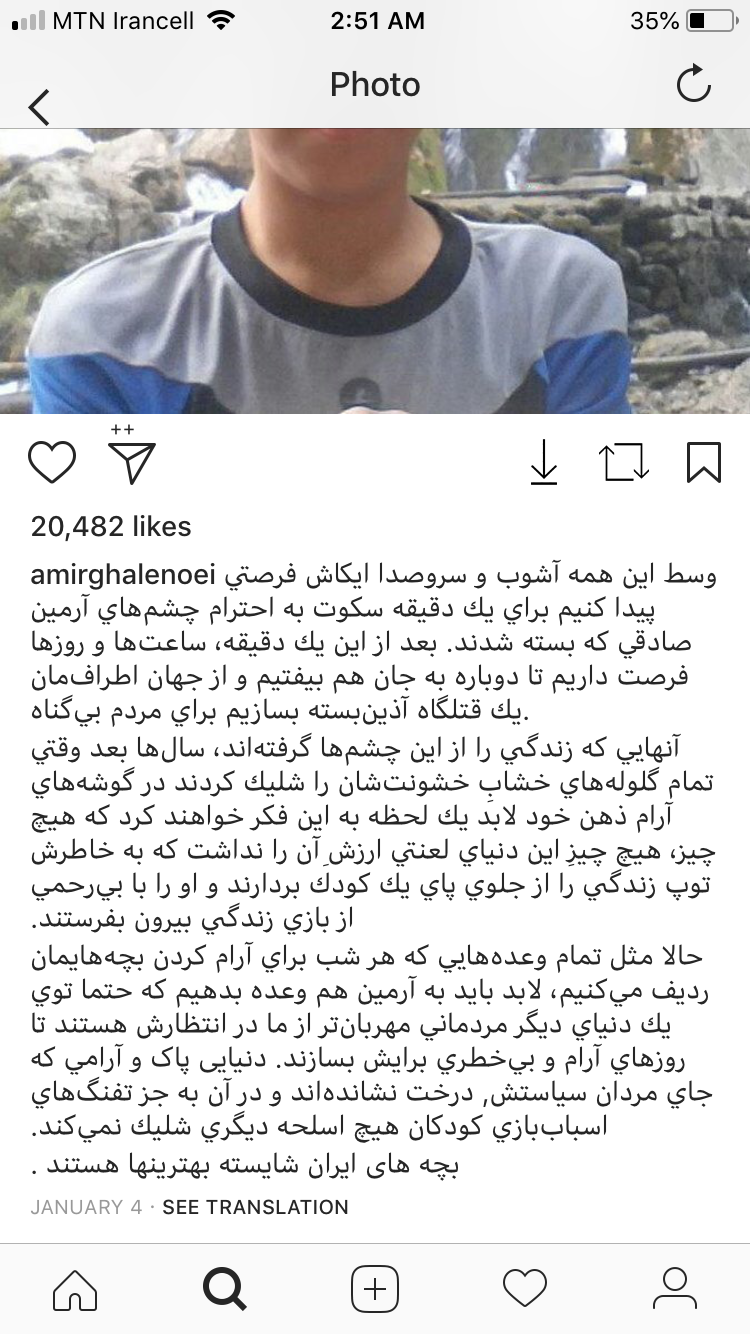Image resolution: width=750 pixels, height=1334 pixels.
Task: Go to the Profile tab
Action: click(675, 1289)
